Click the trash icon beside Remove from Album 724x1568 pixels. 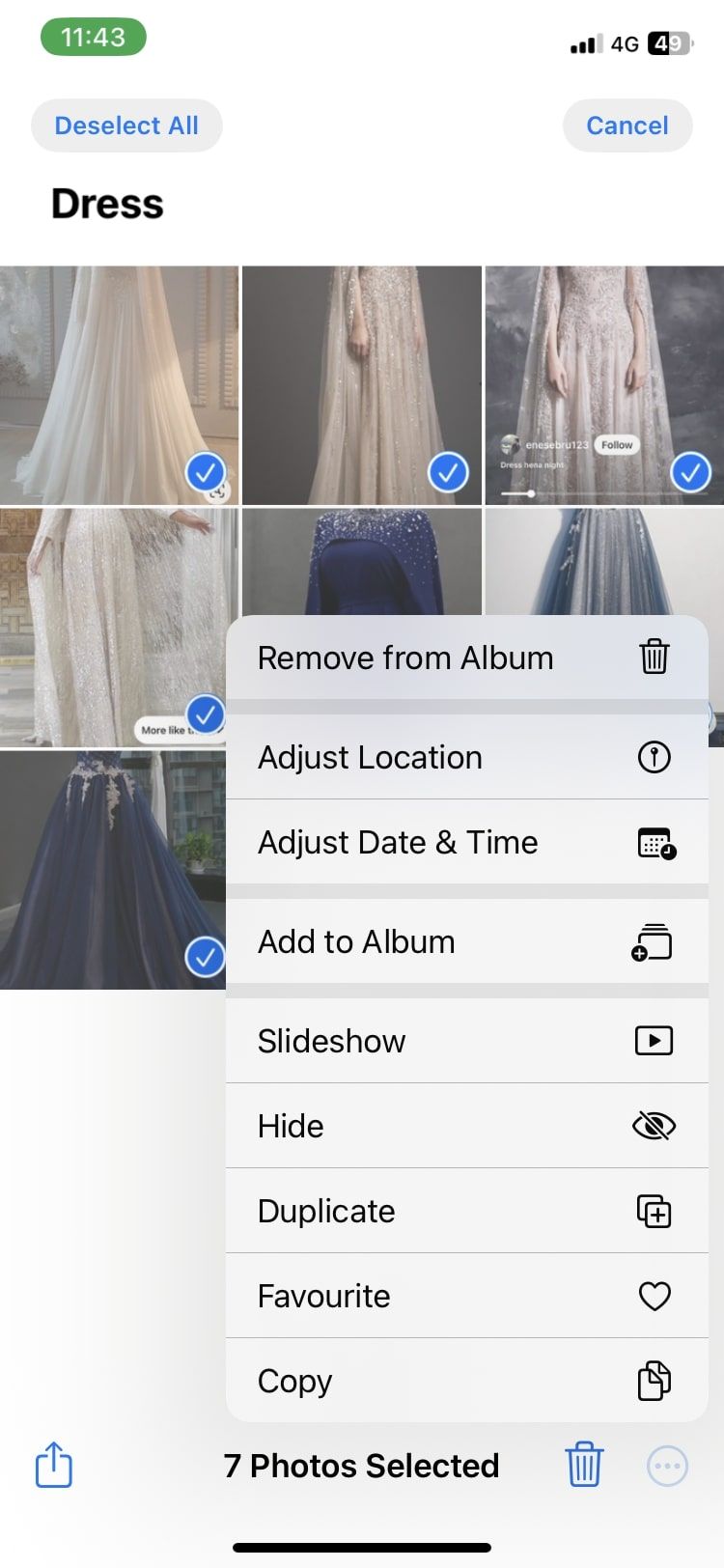coord(654,658)
